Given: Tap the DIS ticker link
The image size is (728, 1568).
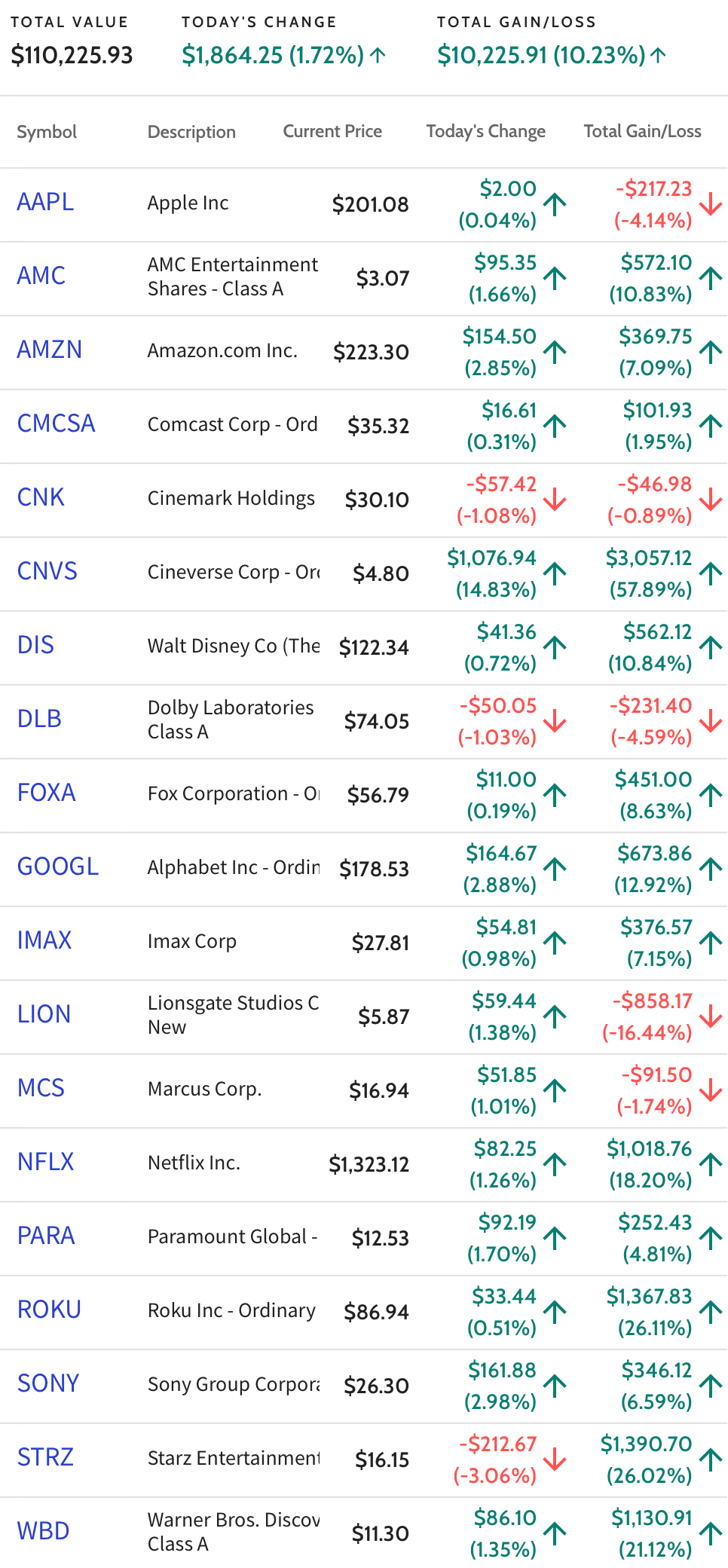Looking at the screenshot, I should 35,645.
